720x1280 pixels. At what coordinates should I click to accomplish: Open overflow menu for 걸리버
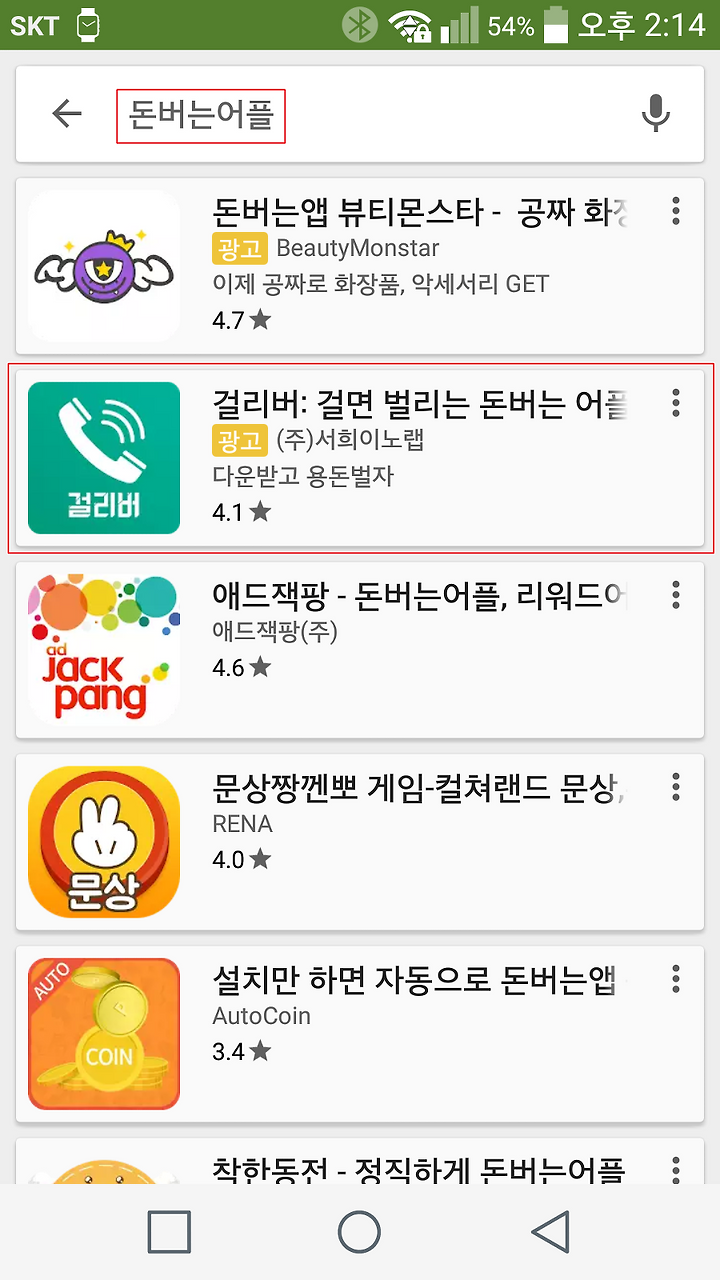click(x=676, y=403)
